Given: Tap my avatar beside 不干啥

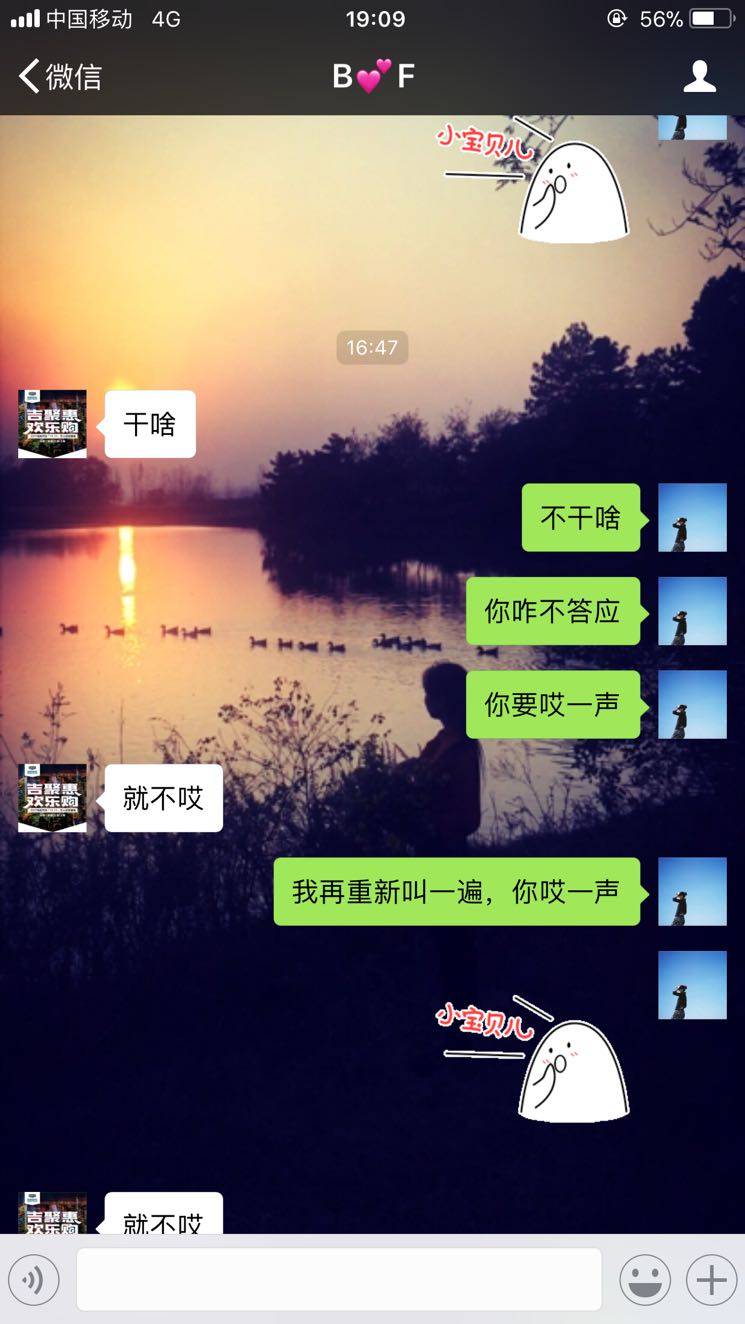Looking at the screenshot, I should pyautogui.click(x=692, y=518).
